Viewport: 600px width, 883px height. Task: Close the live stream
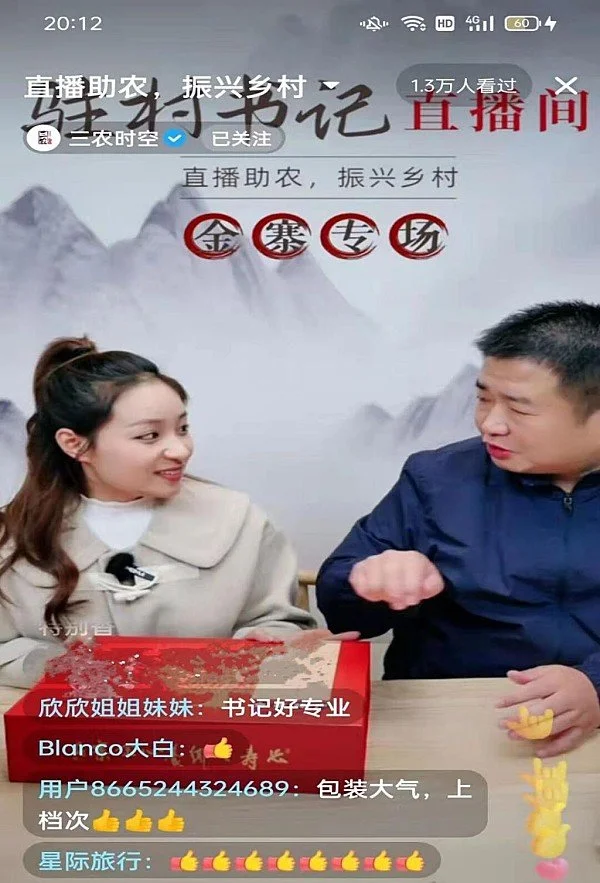pos(566,86)
